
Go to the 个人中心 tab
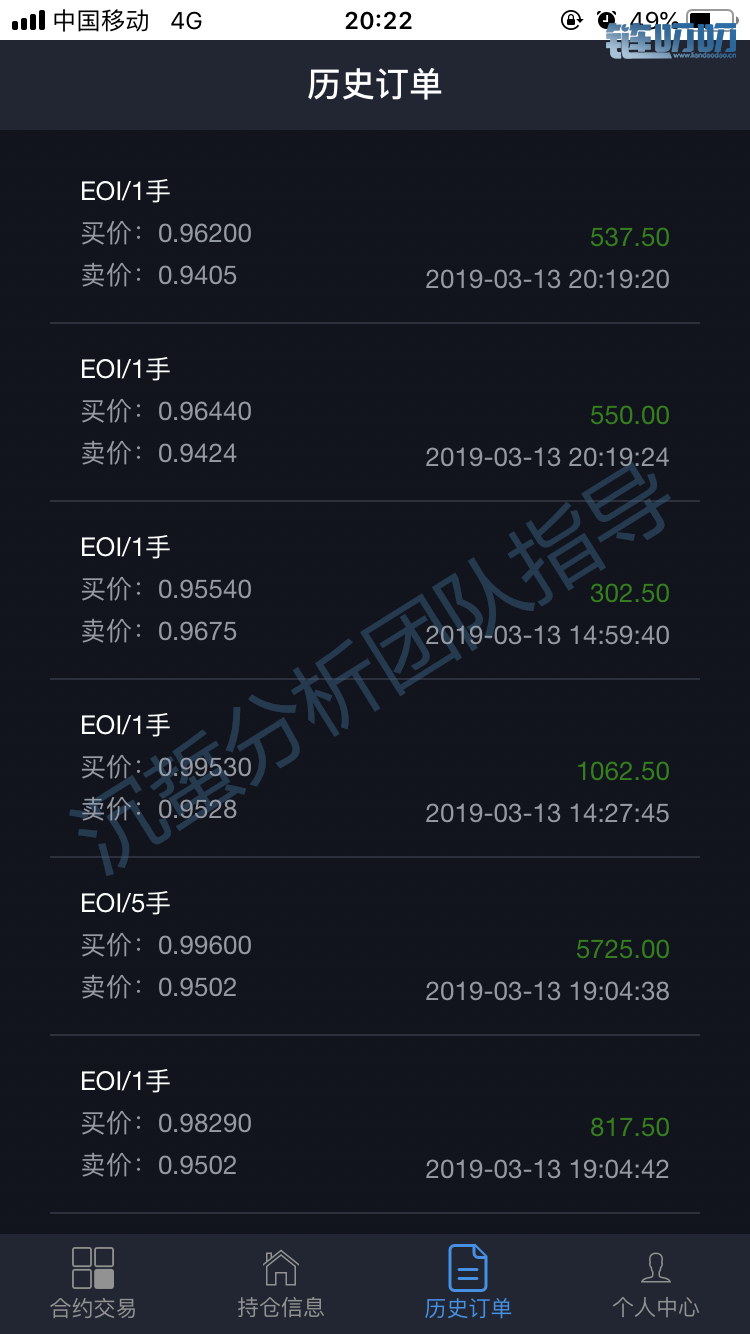pos(656,1283)
